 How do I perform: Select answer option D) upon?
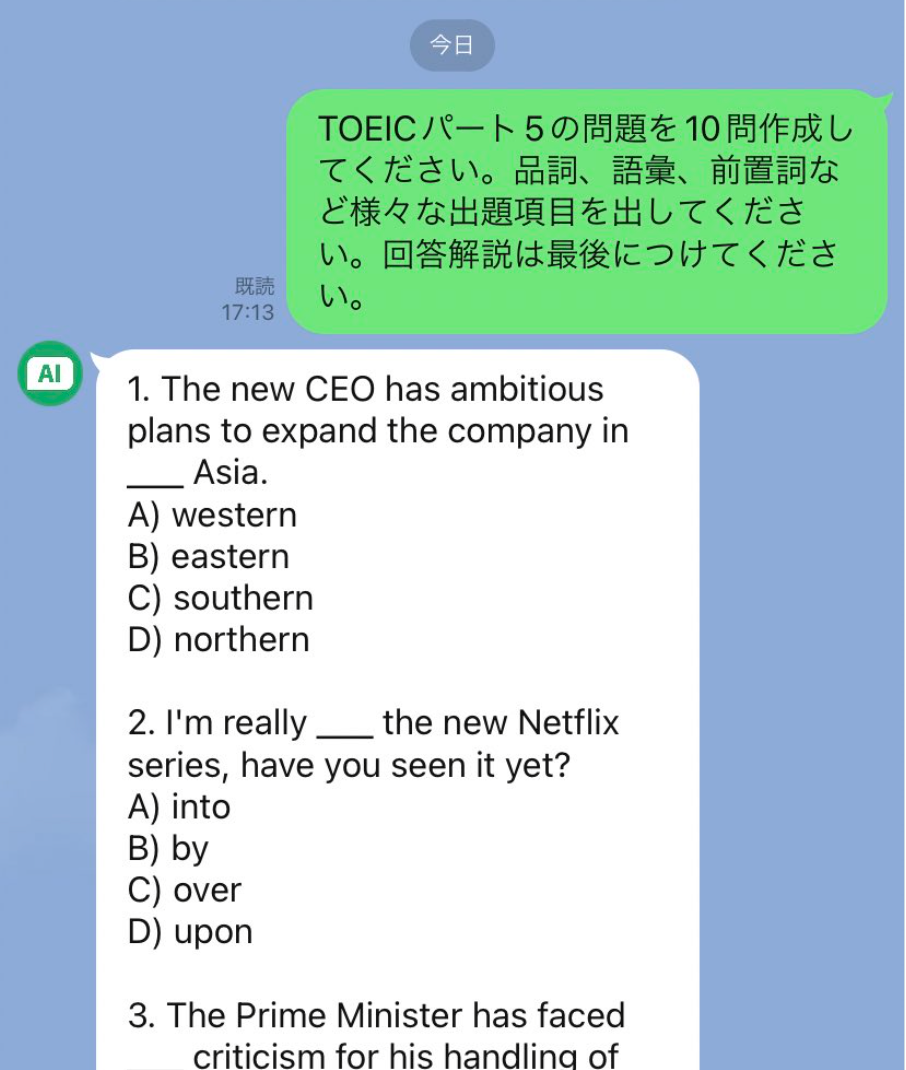189,932
